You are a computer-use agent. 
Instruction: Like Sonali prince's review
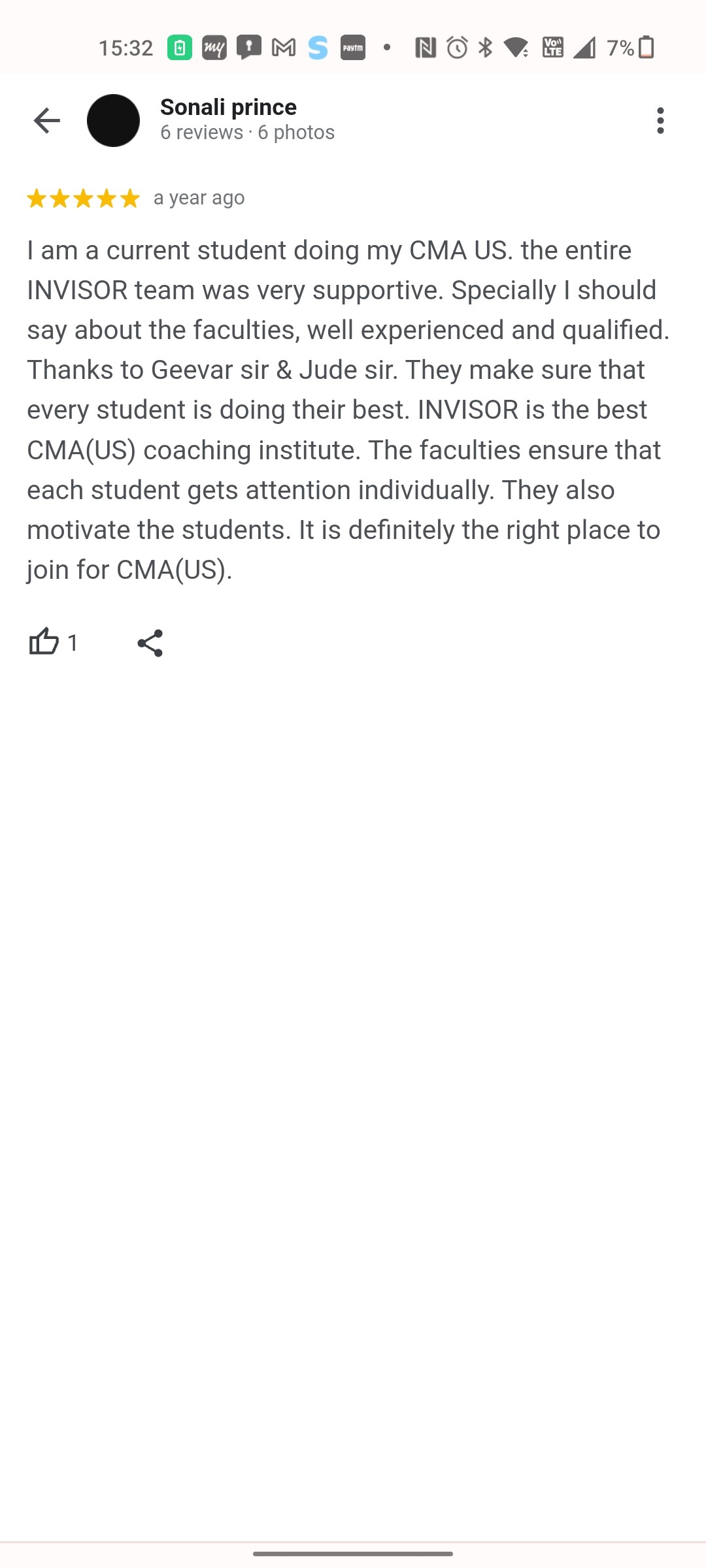click(44, 642)
